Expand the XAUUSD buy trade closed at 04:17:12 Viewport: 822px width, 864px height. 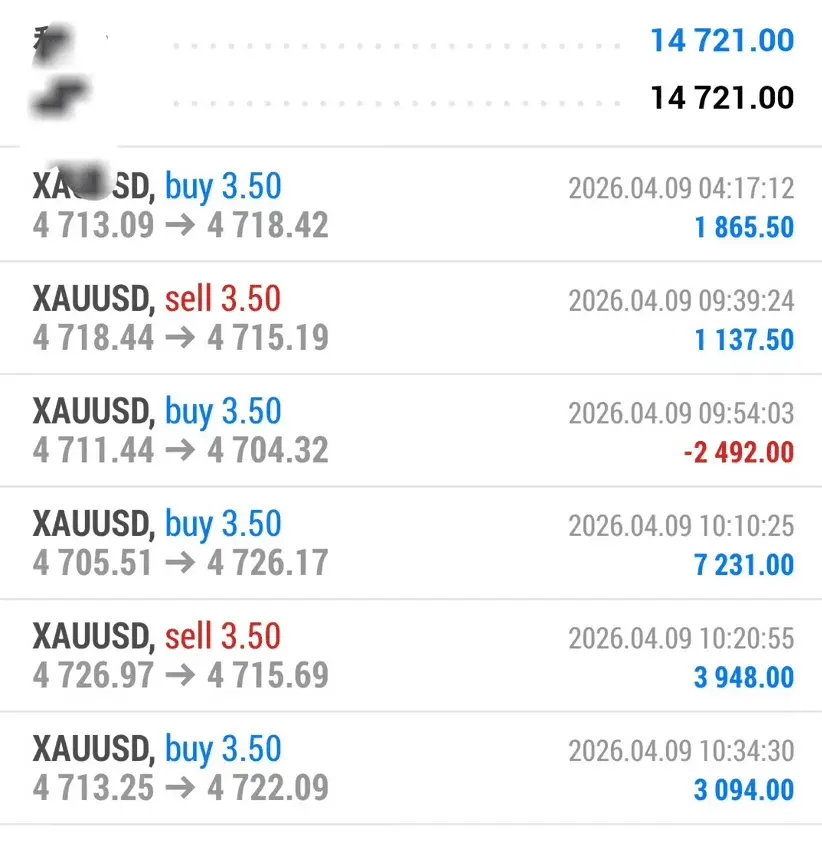[x=411, y=205]
